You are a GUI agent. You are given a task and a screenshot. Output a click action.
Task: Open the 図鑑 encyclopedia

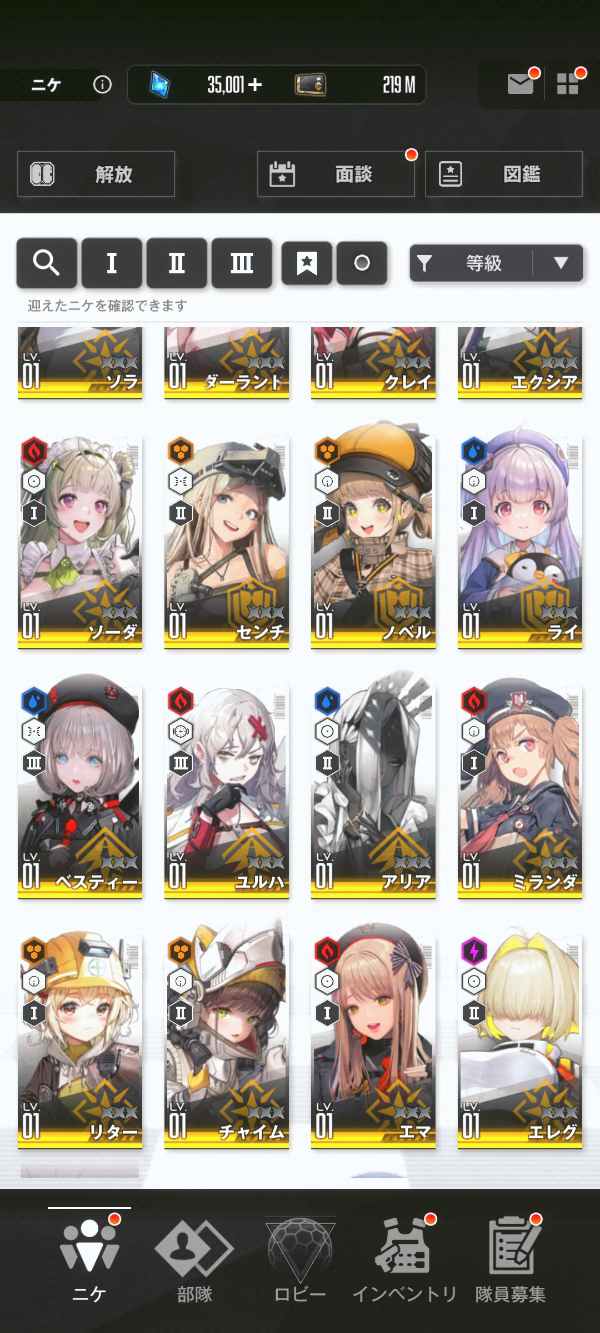[x=504, y=174]
